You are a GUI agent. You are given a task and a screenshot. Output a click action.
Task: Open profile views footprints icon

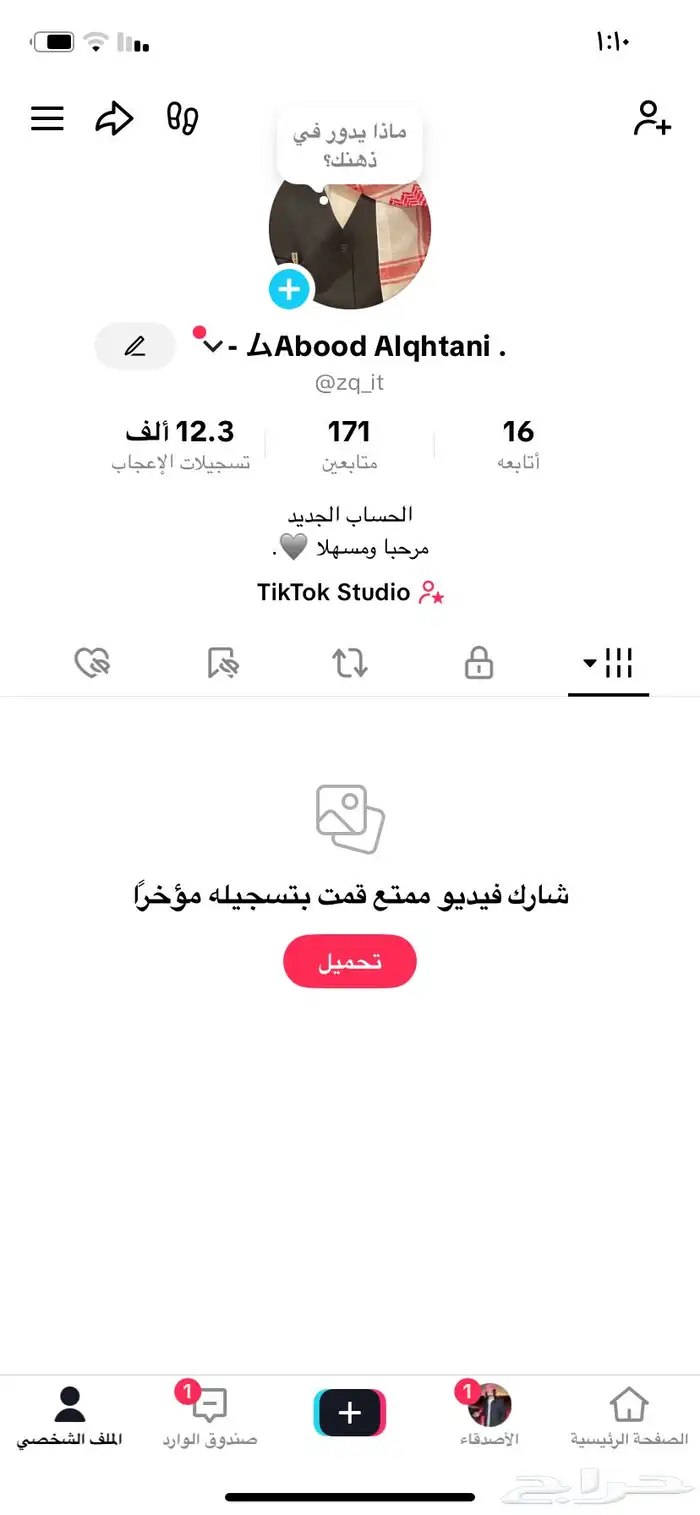[x=182, y=118]
